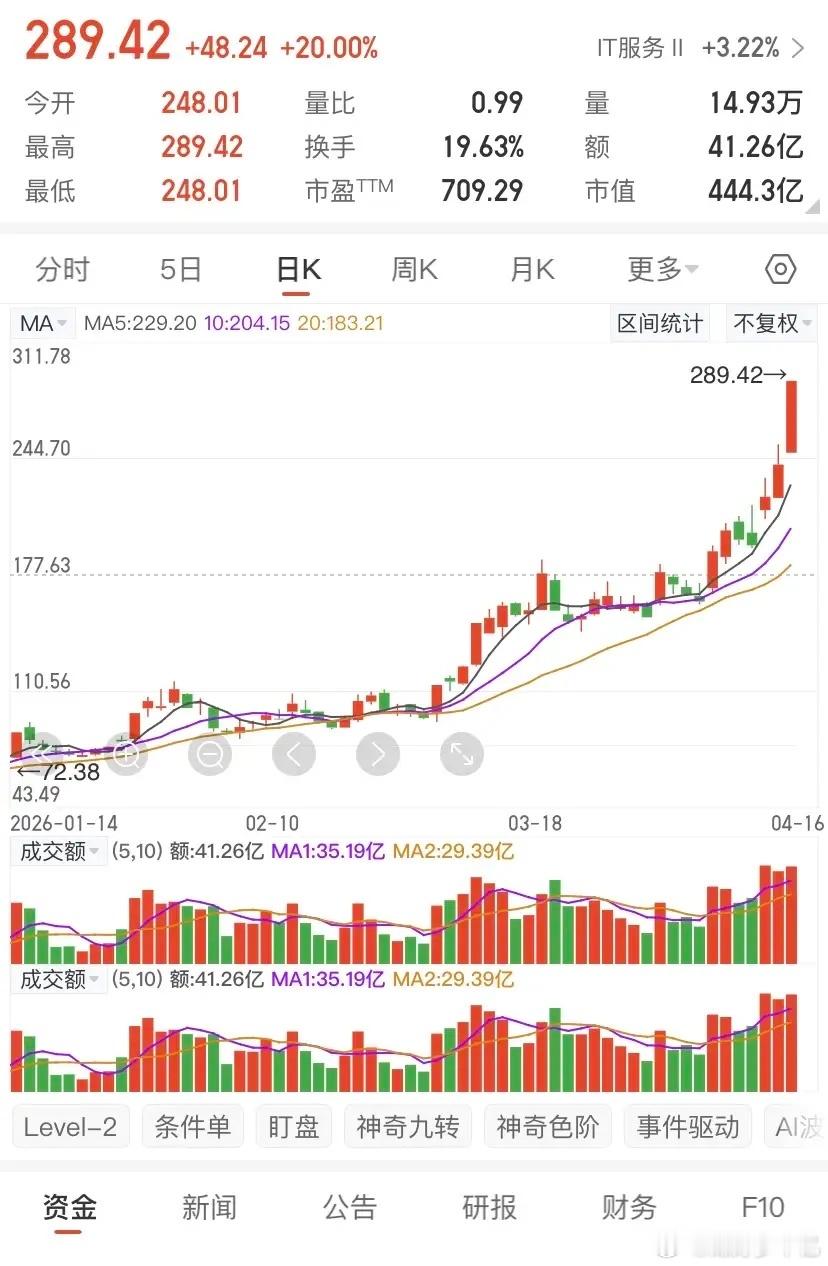The image size is (828, 1266).
Task: Expand the chart to fullscreen view
Action: click(461, 755)
